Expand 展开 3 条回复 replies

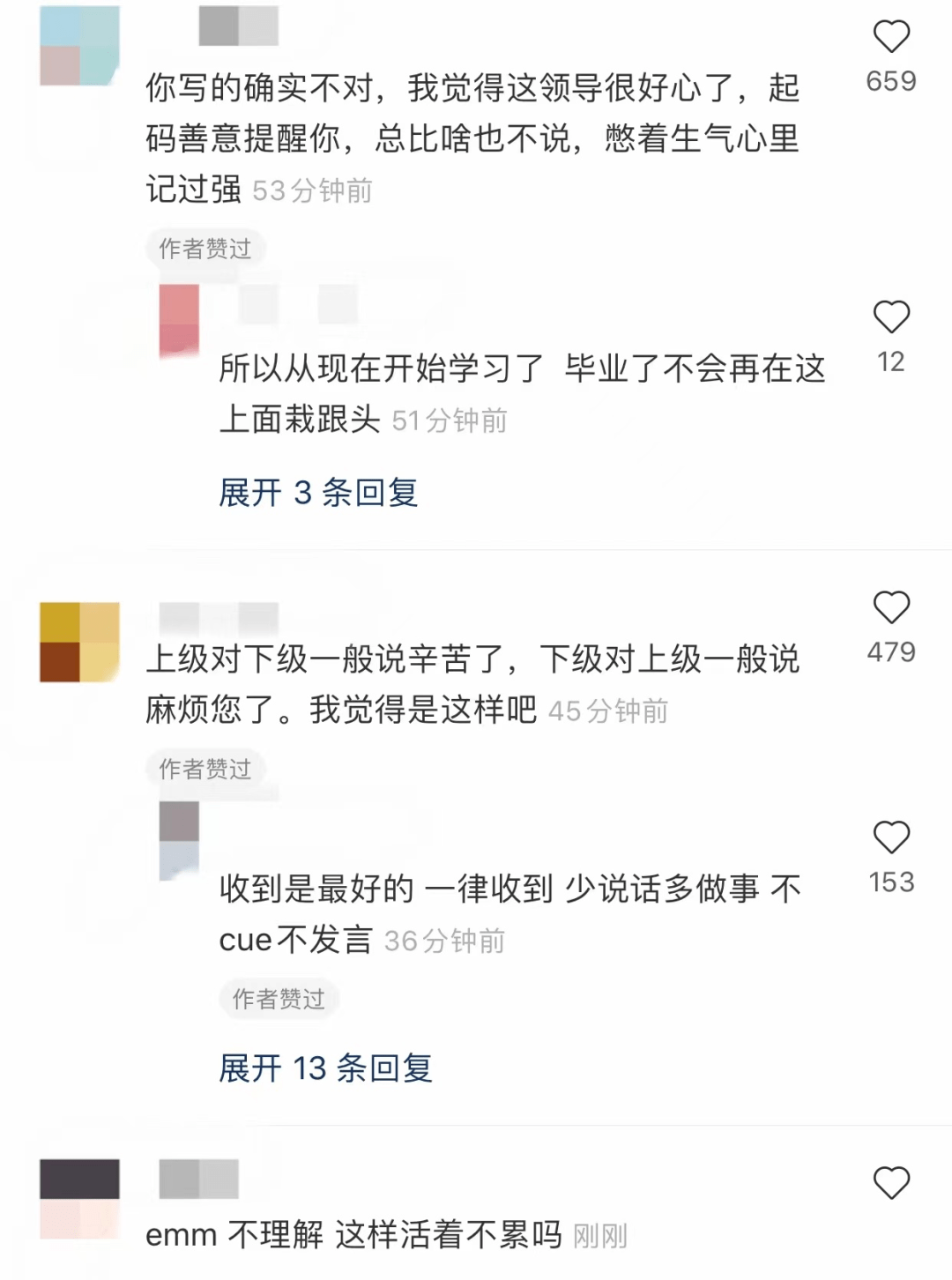click(318, 493)
